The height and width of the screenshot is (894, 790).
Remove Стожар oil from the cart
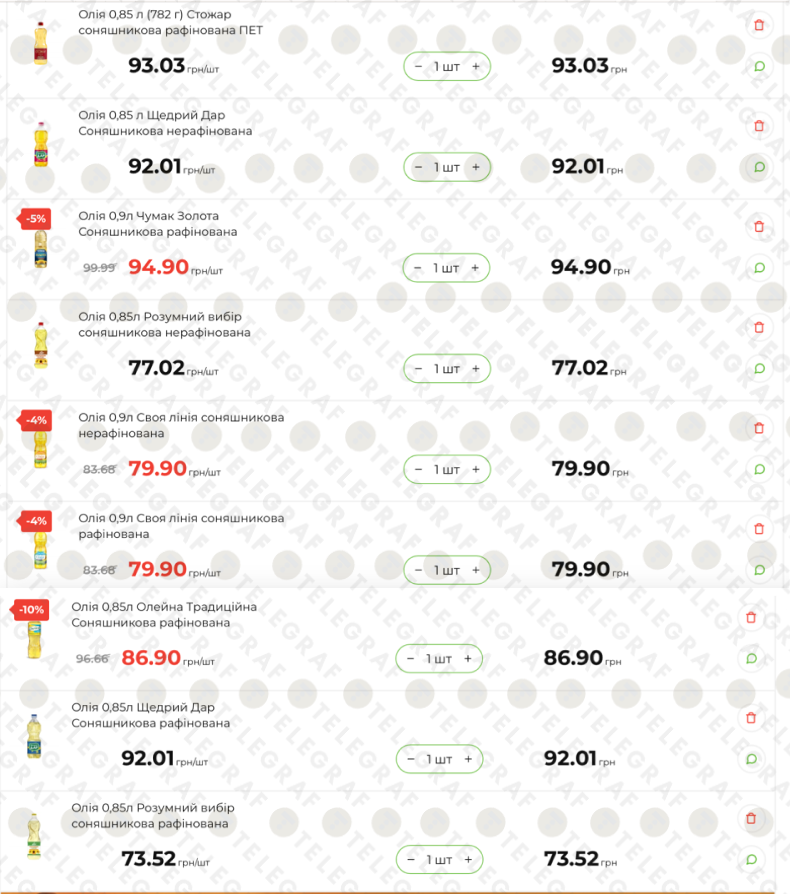(759, 25)
